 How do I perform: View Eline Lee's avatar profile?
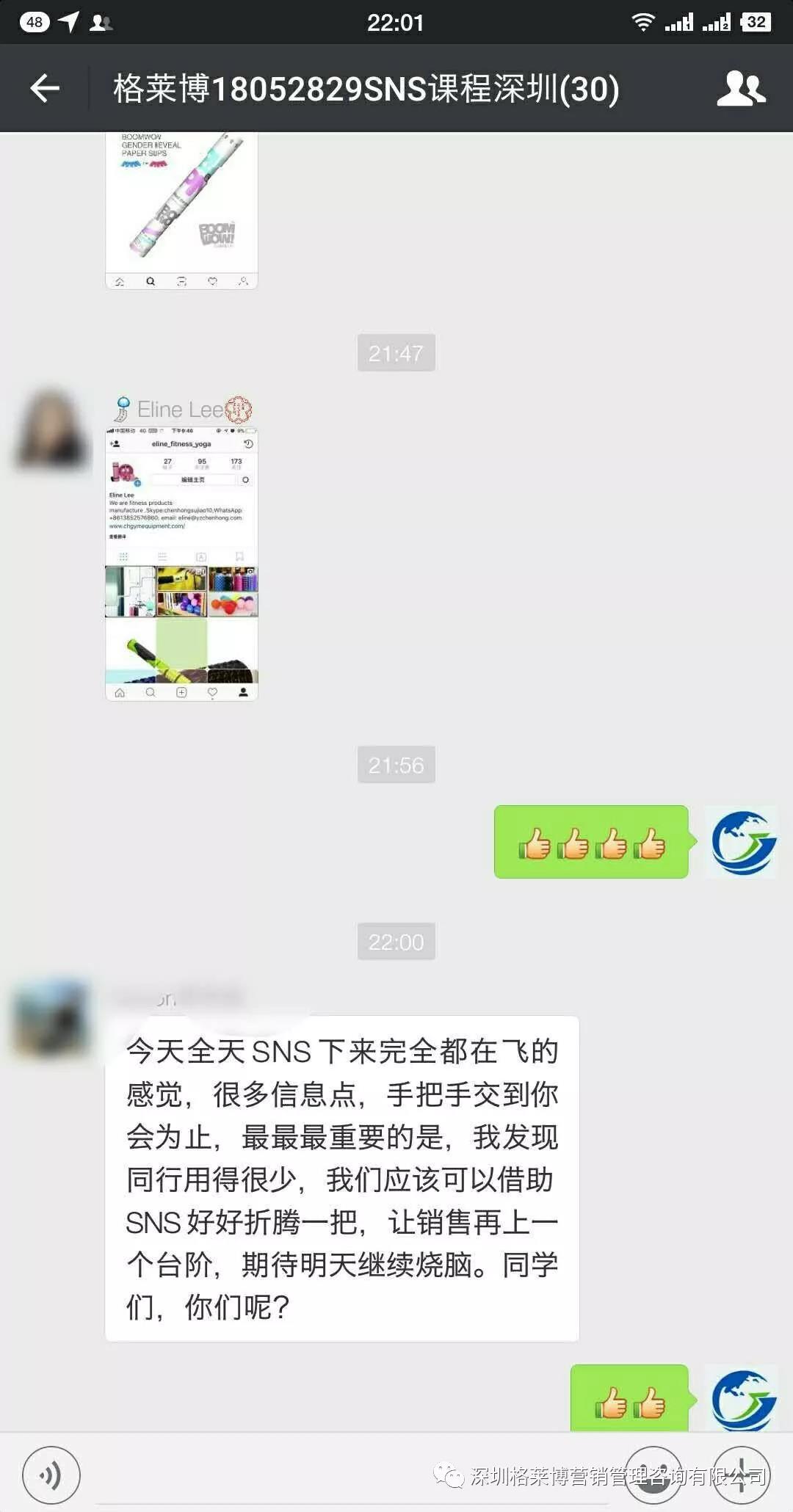51,428
